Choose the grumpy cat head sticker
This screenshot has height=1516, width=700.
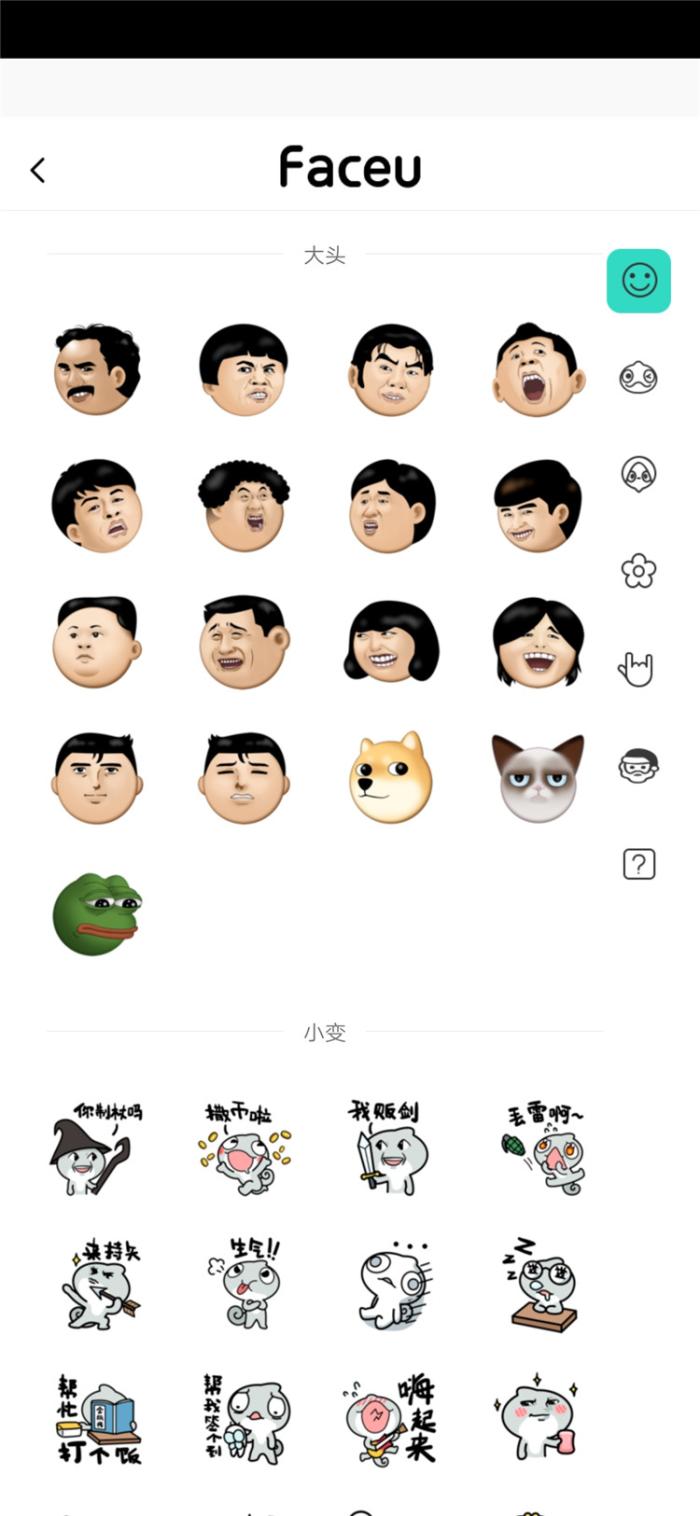click(x=538, y=778)
